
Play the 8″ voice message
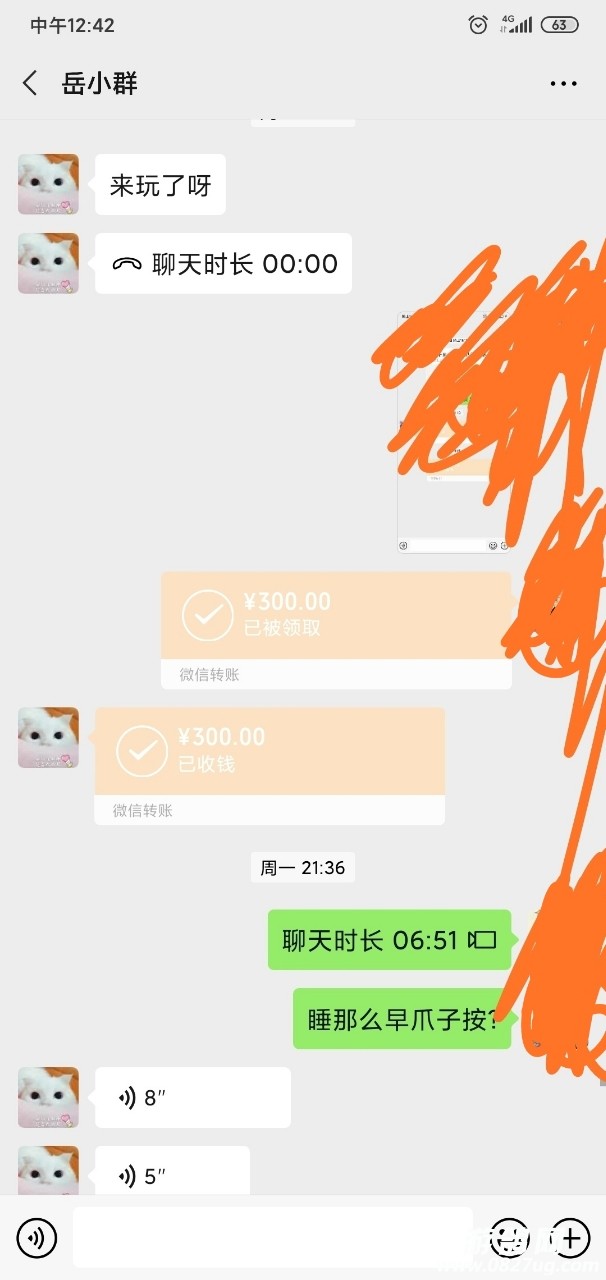pyautogui.click(x=192, y=1098)
